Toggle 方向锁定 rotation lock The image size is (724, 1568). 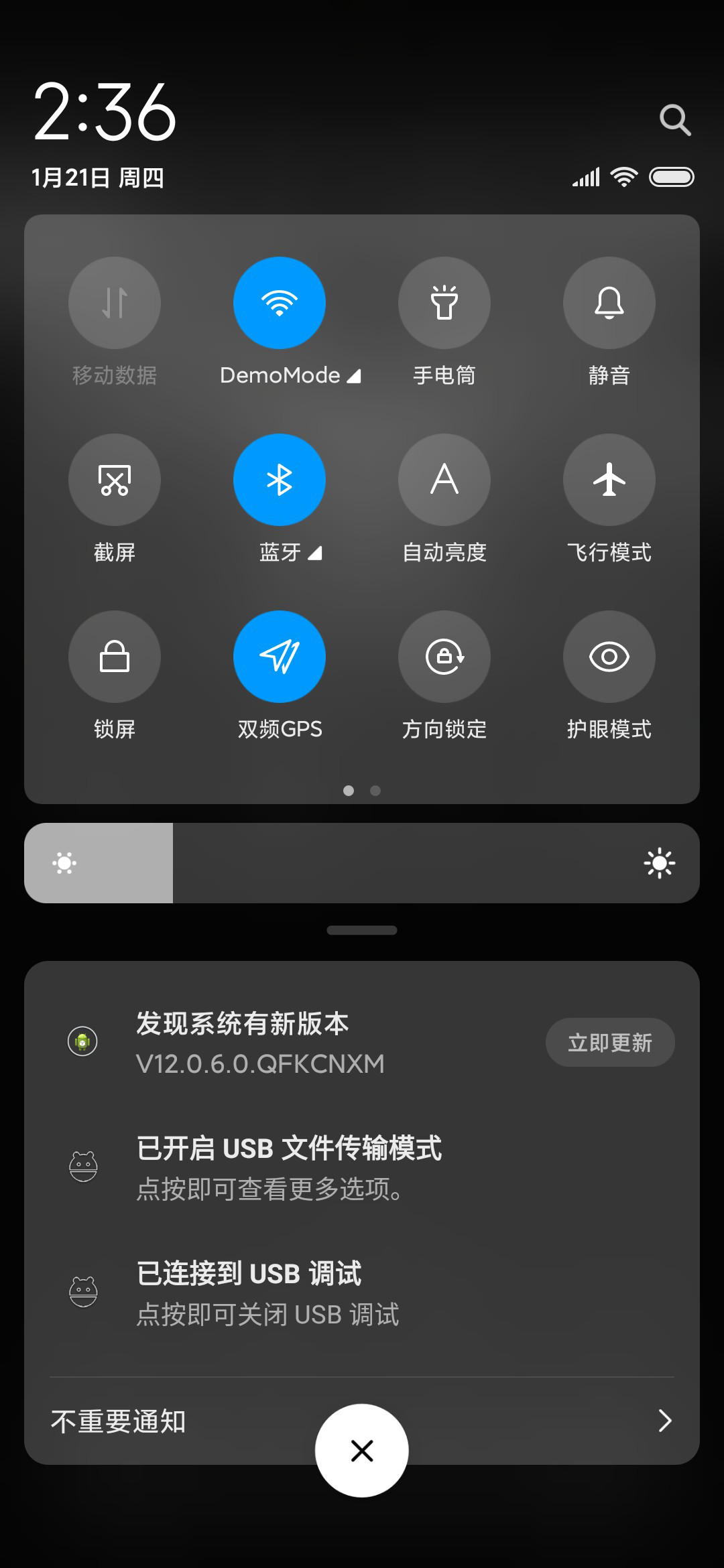[x=444, y=657]
